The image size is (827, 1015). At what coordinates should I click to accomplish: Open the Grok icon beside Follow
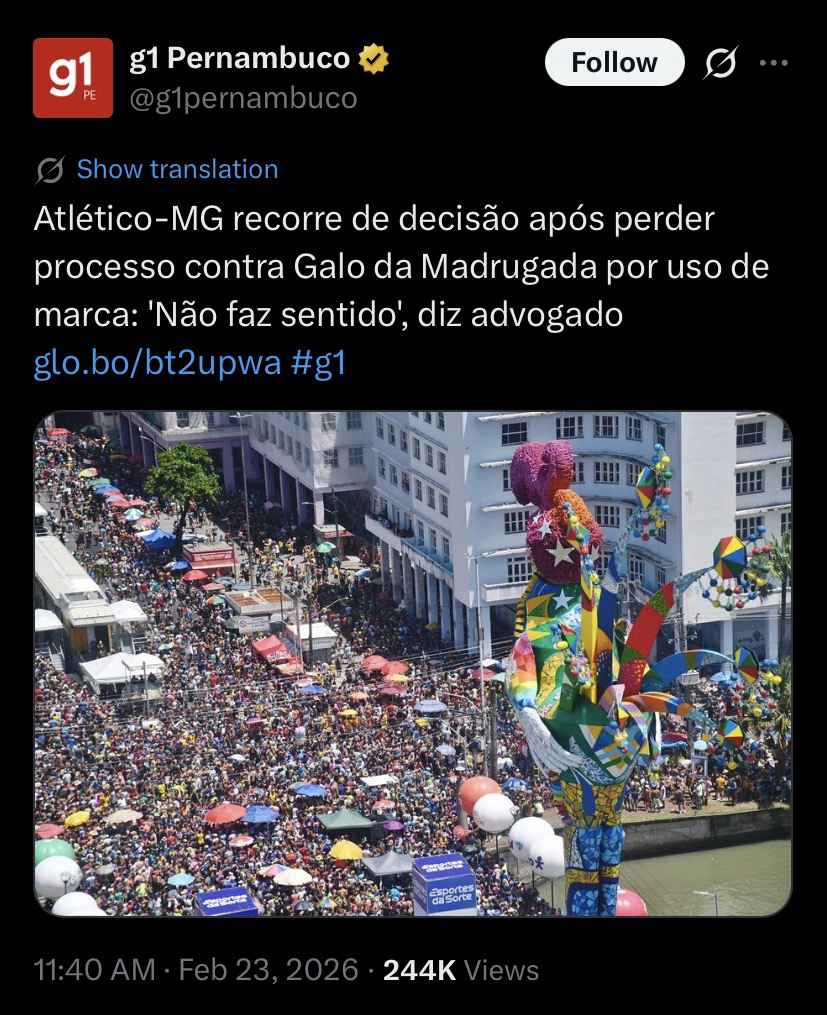720,63
